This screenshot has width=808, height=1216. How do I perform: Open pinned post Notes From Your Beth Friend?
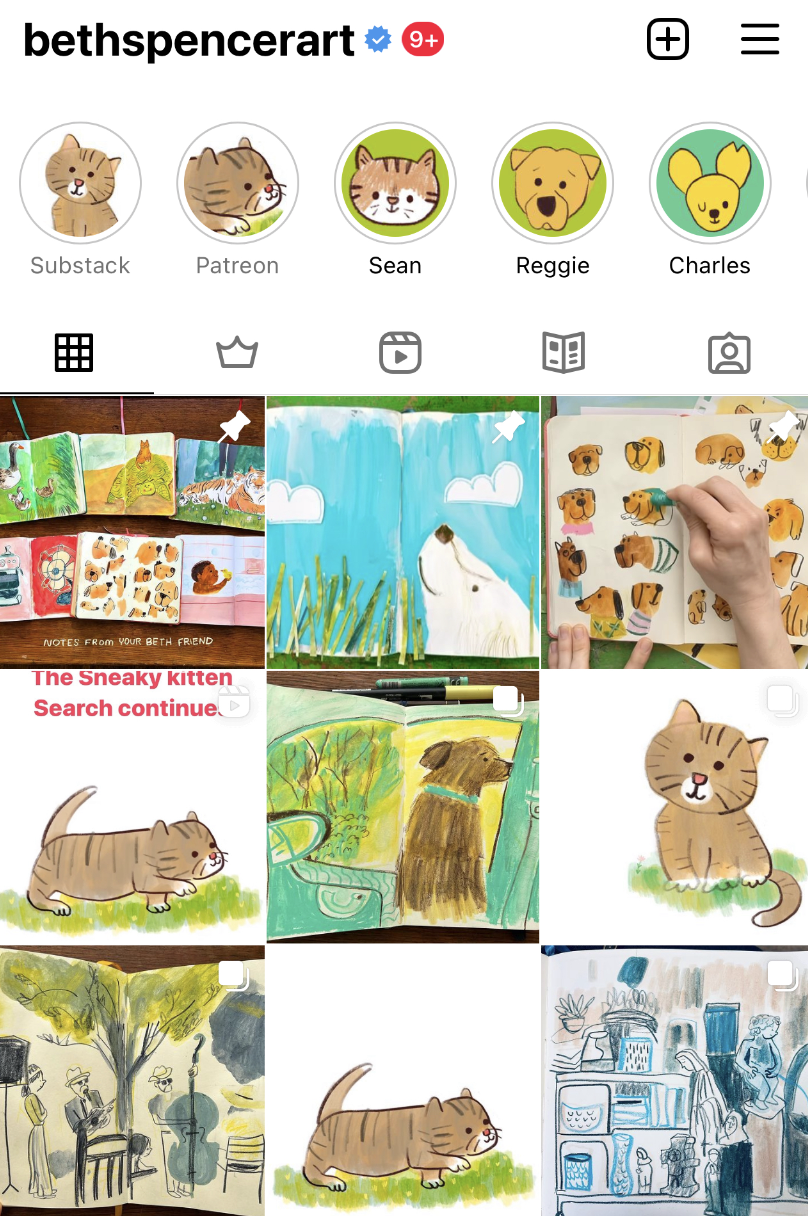[x=132, y=532]
